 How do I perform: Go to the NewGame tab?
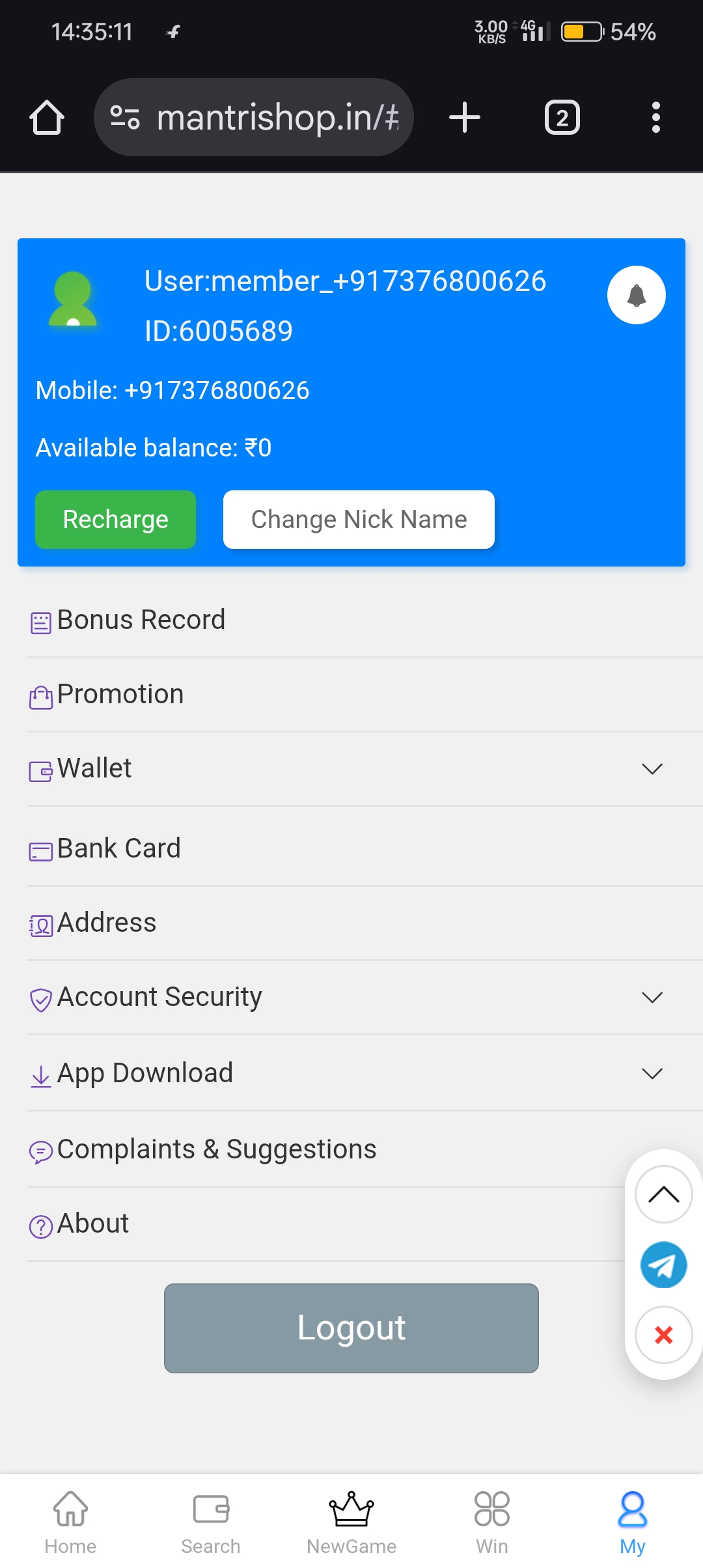(351, 1521)
